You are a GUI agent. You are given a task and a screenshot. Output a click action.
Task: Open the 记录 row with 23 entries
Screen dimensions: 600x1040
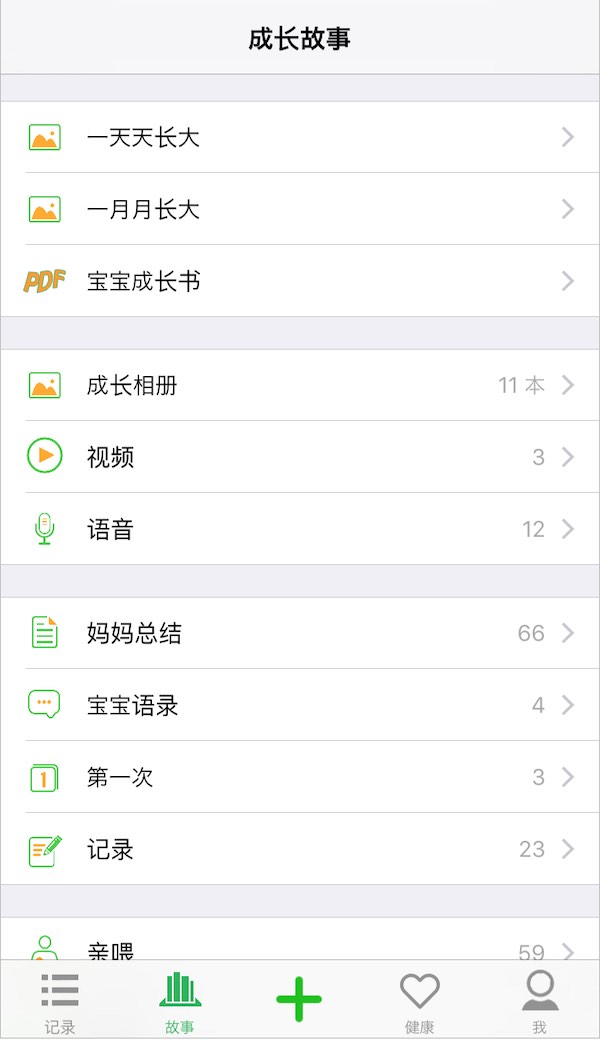[x=300, y=849]
